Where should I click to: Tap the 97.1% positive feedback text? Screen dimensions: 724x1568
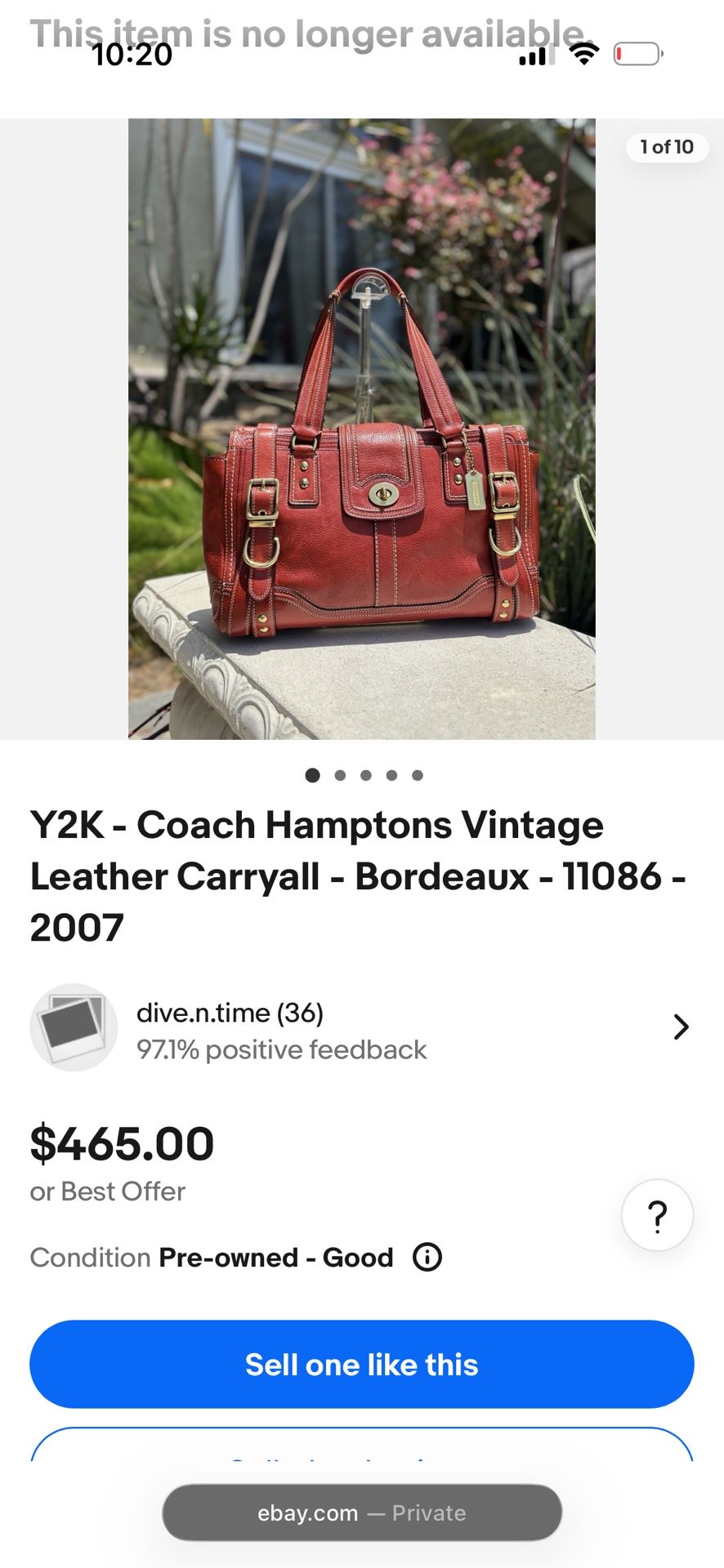click(x=282, y=1049)
